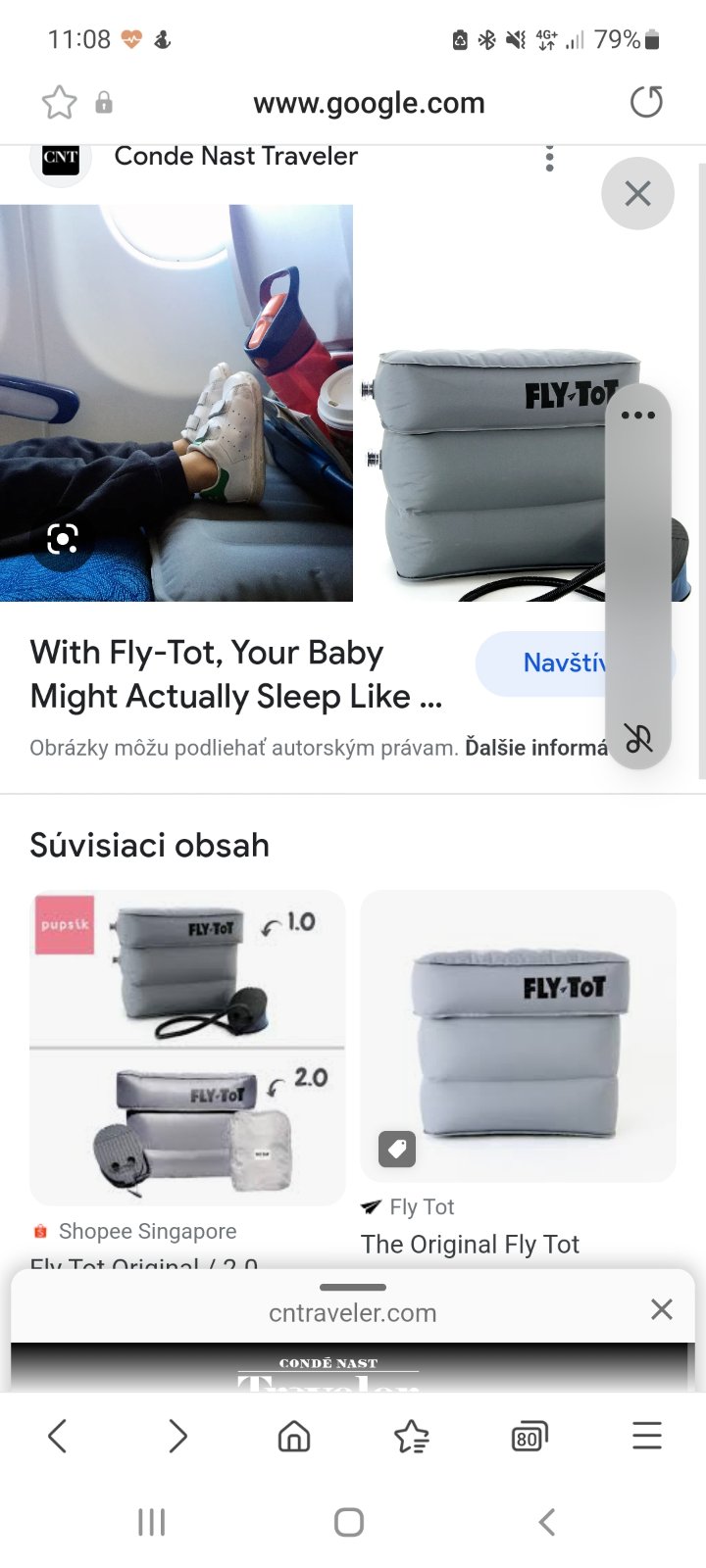Screen dimensions: 706x1568
Task: Show the 80 open tabs
Action: pyautogui.click(x=529, y=1437)
